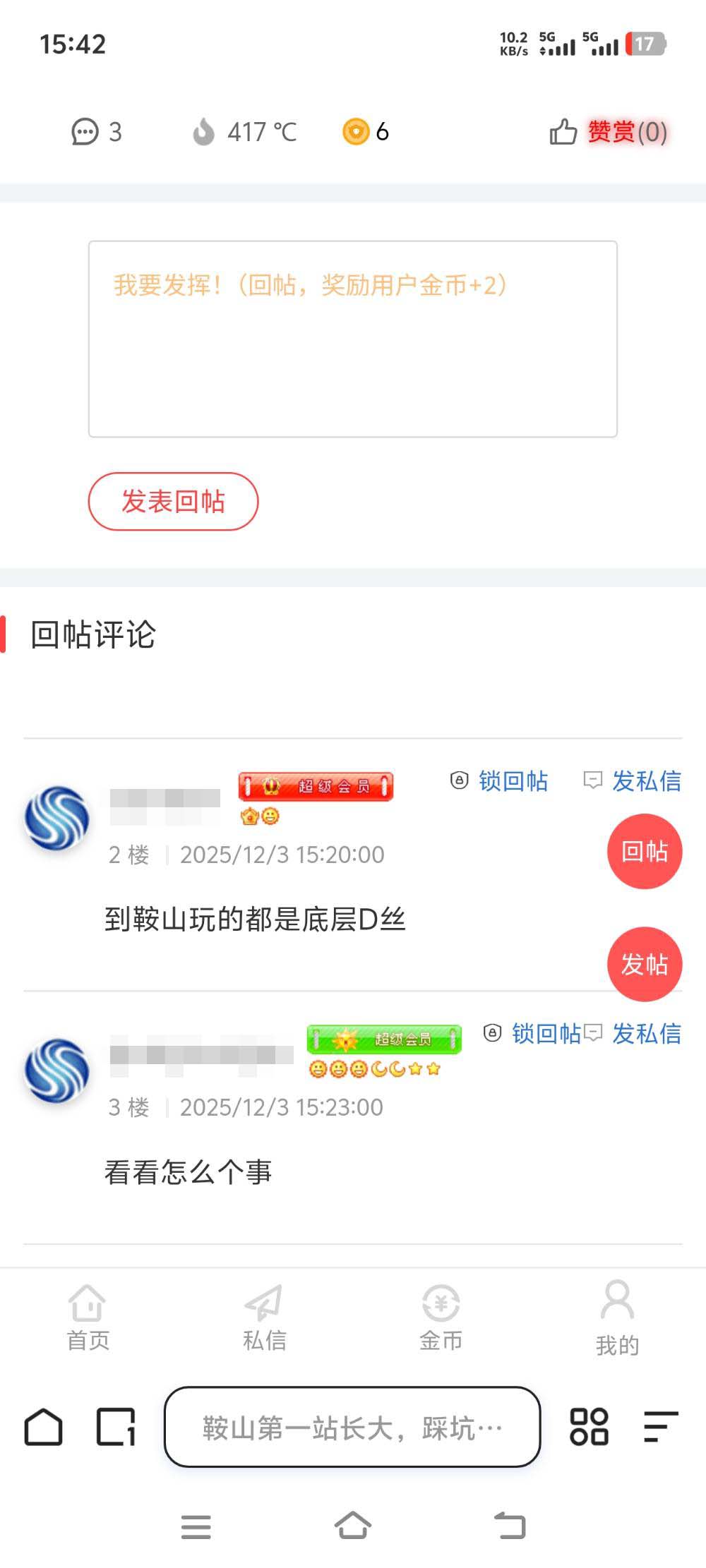The height and width of the screenshot is (1568, 706).
Task: Tap the browser address bar
Action: click(x=352, y=1427)
